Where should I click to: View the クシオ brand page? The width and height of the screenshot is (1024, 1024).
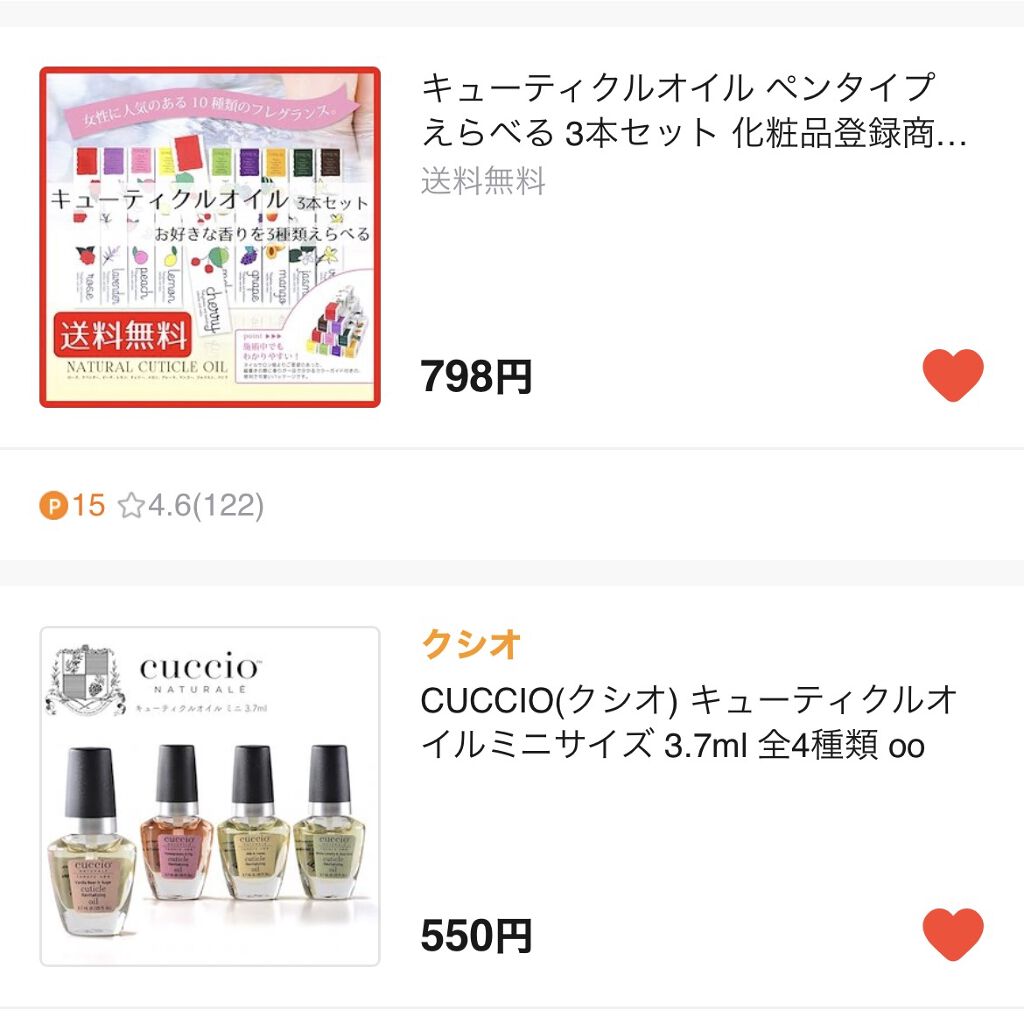tap(471, 645)
